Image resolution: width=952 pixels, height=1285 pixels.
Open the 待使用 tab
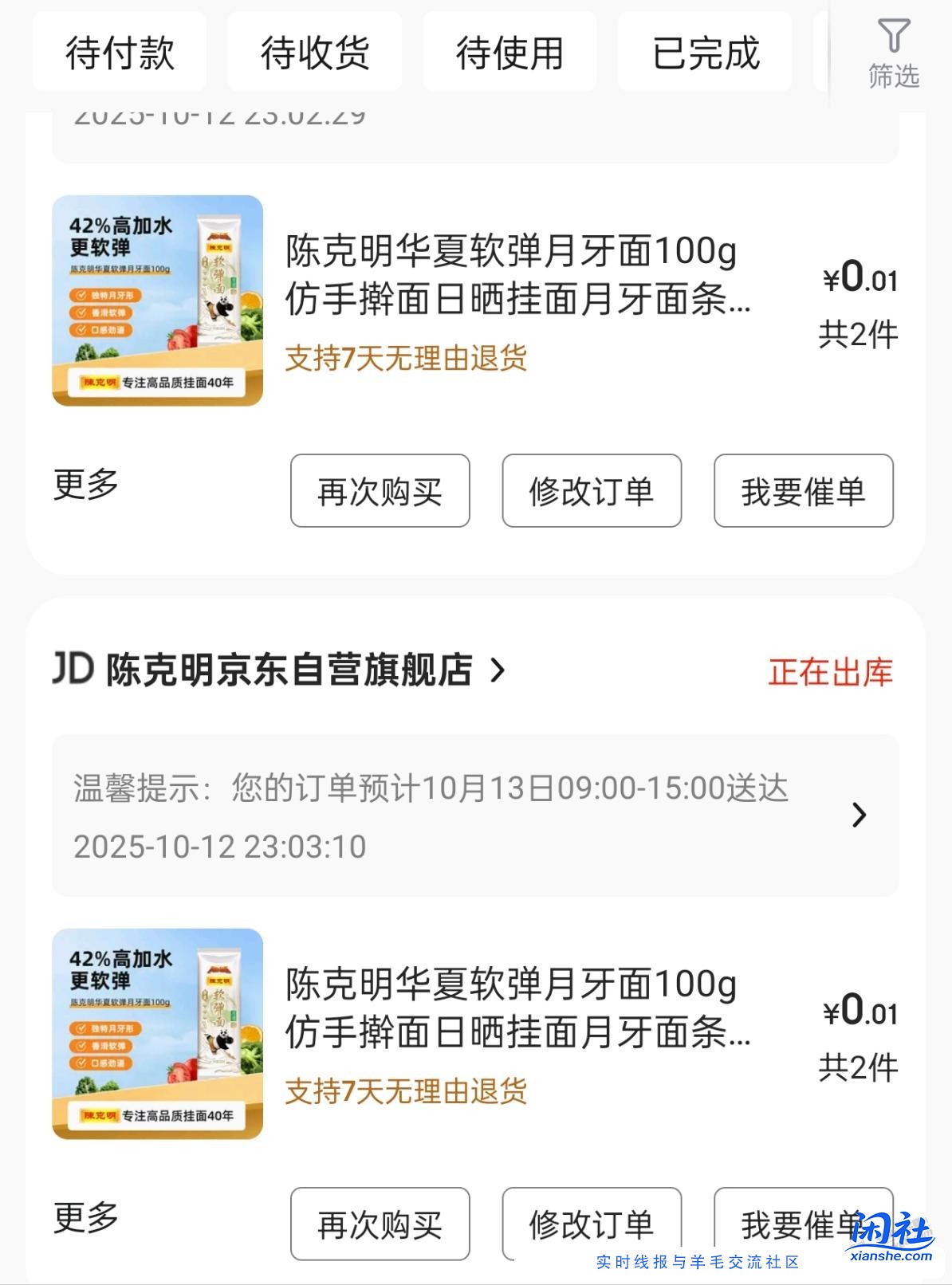(x=509, y=51)
